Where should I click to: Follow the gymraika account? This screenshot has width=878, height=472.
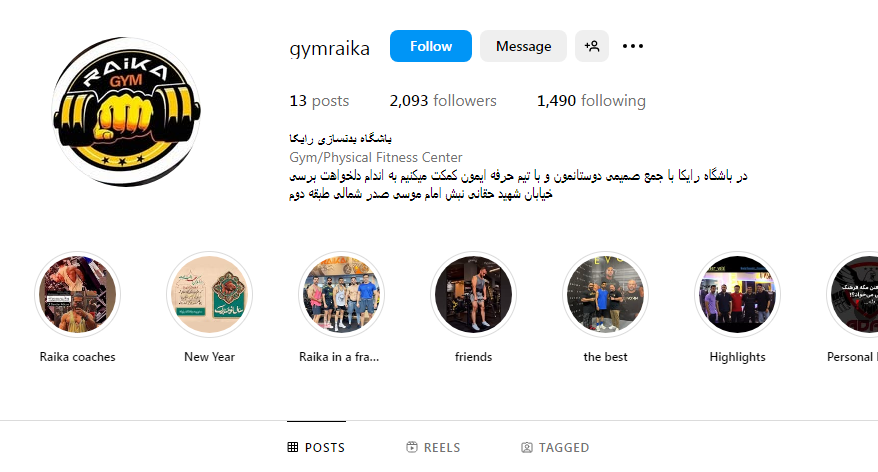tap(430, 46)
